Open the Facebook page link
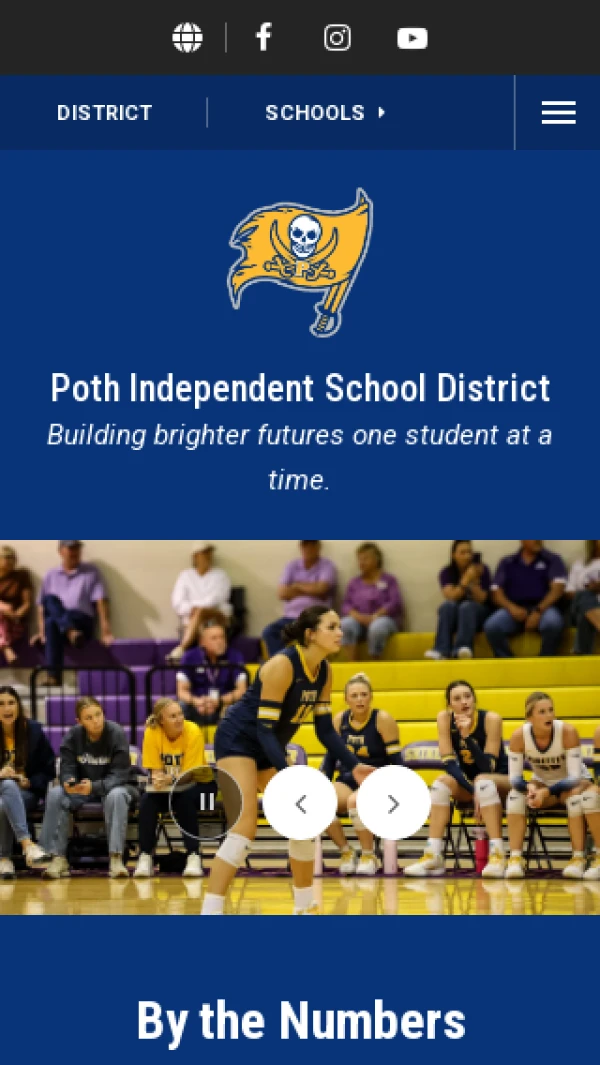 pyautogui.click(x=264, y=38)
